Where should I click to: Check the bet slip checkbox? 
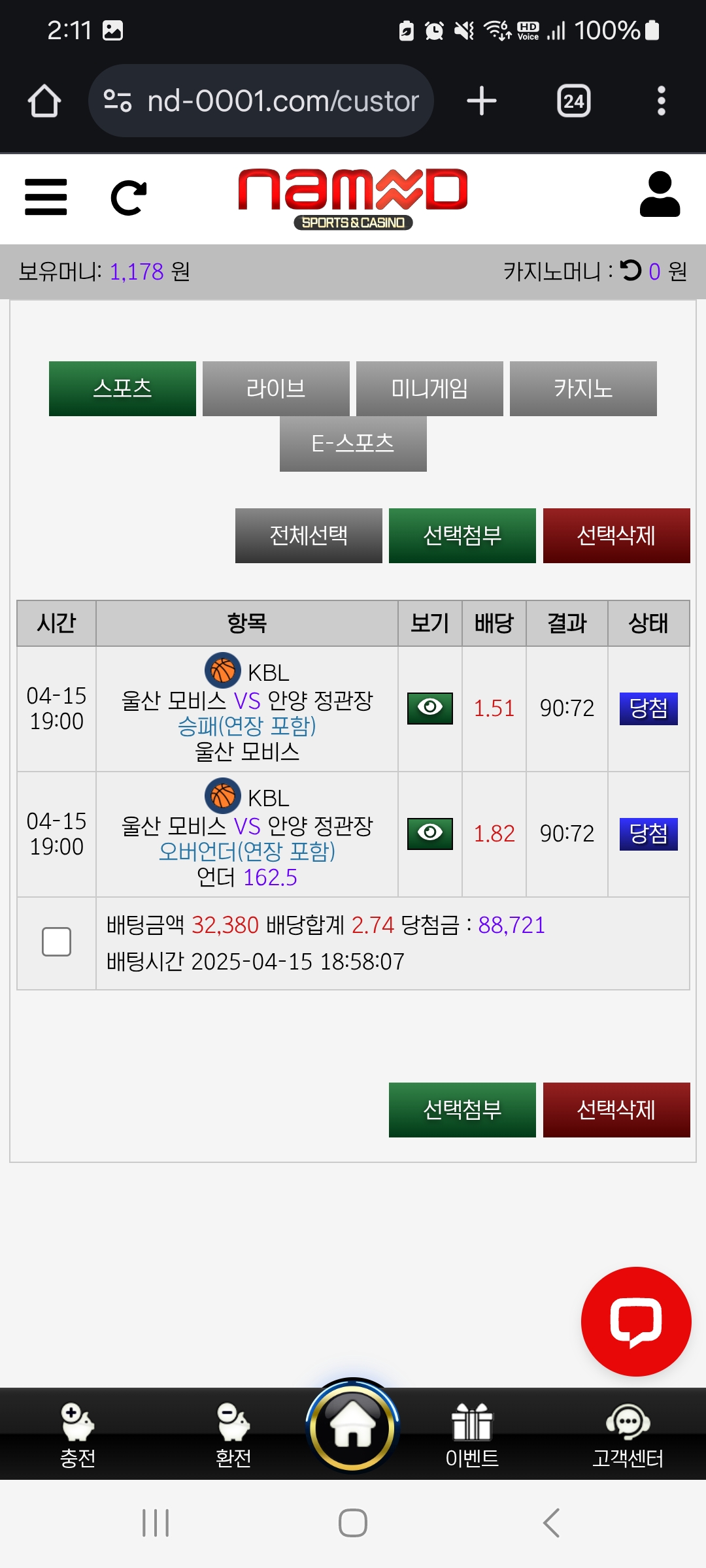pos(56,942)
